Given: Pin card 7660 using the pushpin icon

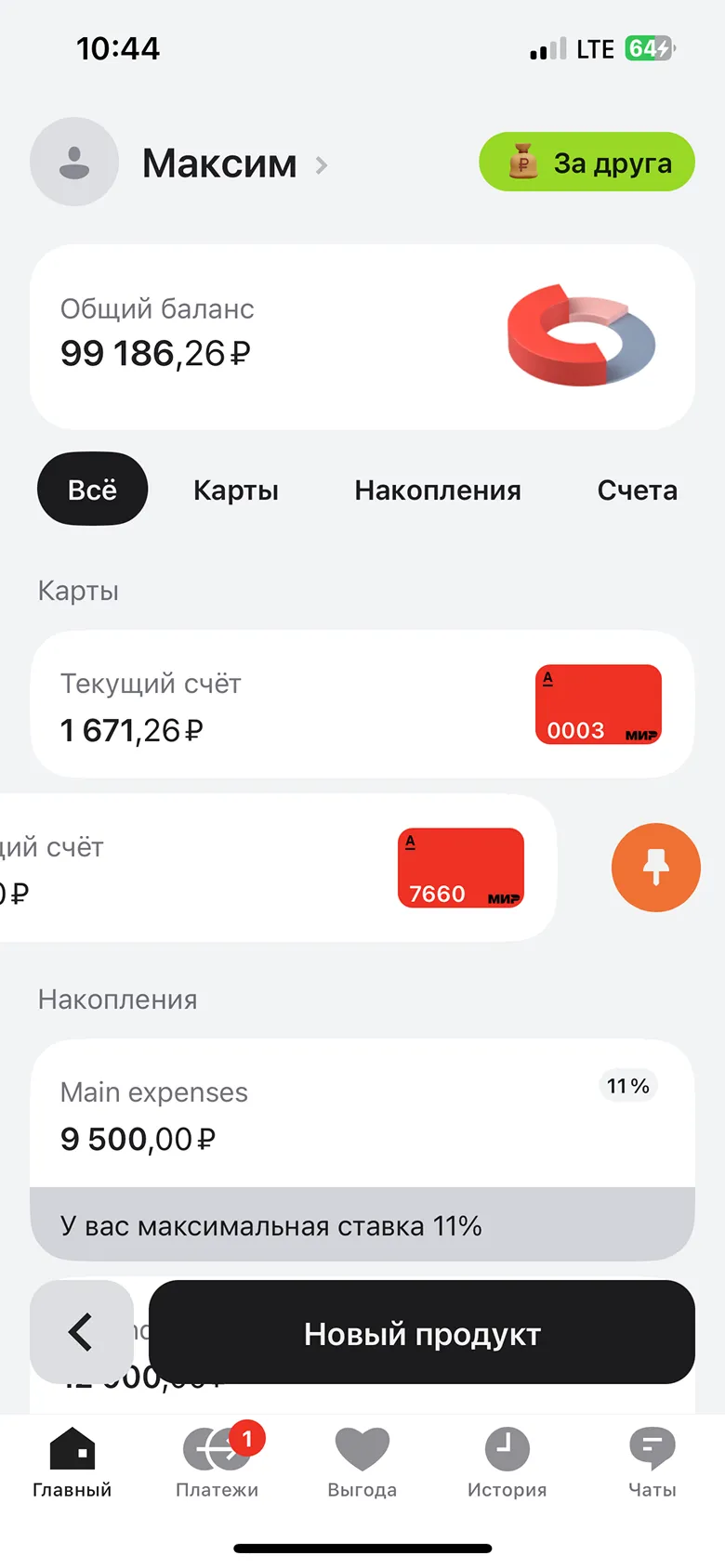Looking at the screenshot, I should [x=656, y=868].
